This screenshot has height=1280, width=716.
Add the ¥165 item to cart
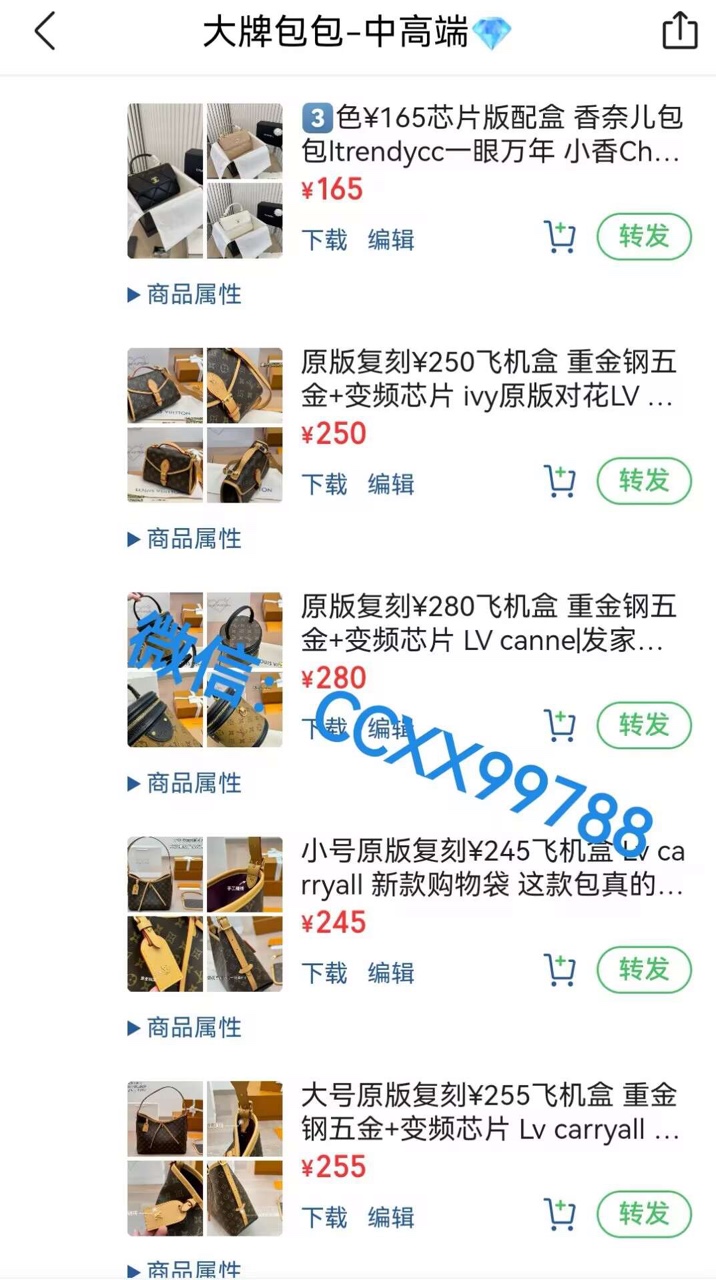(x=560, y=238)
